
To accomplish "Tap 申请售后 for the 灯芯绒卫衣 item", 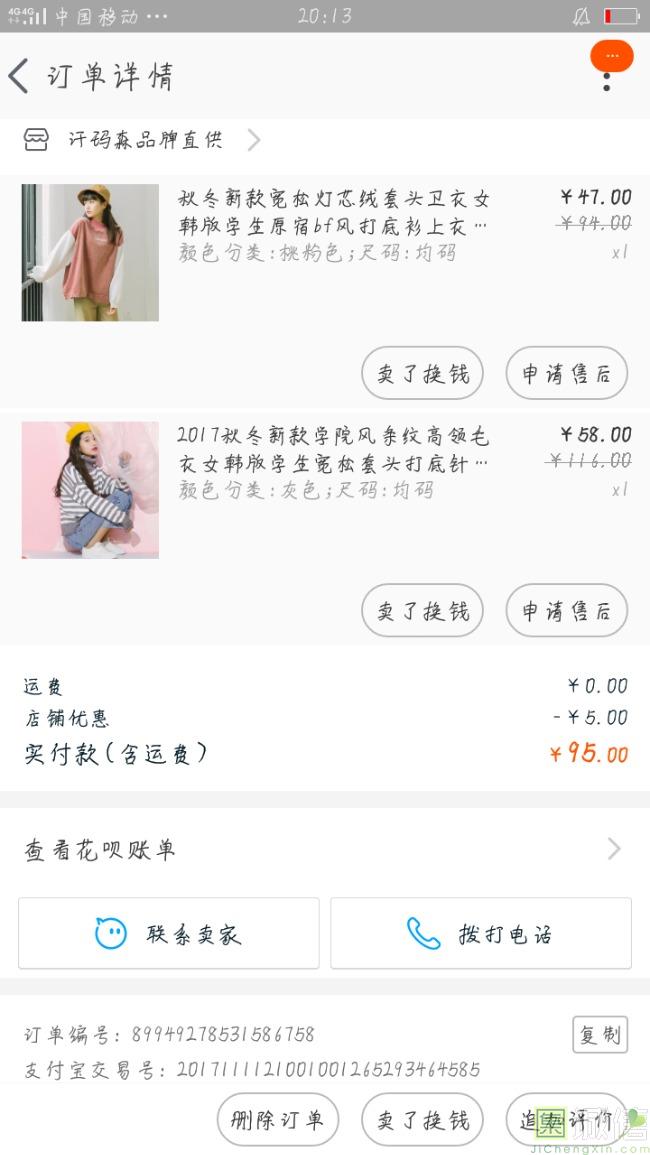I will click(x=566, y=374).
